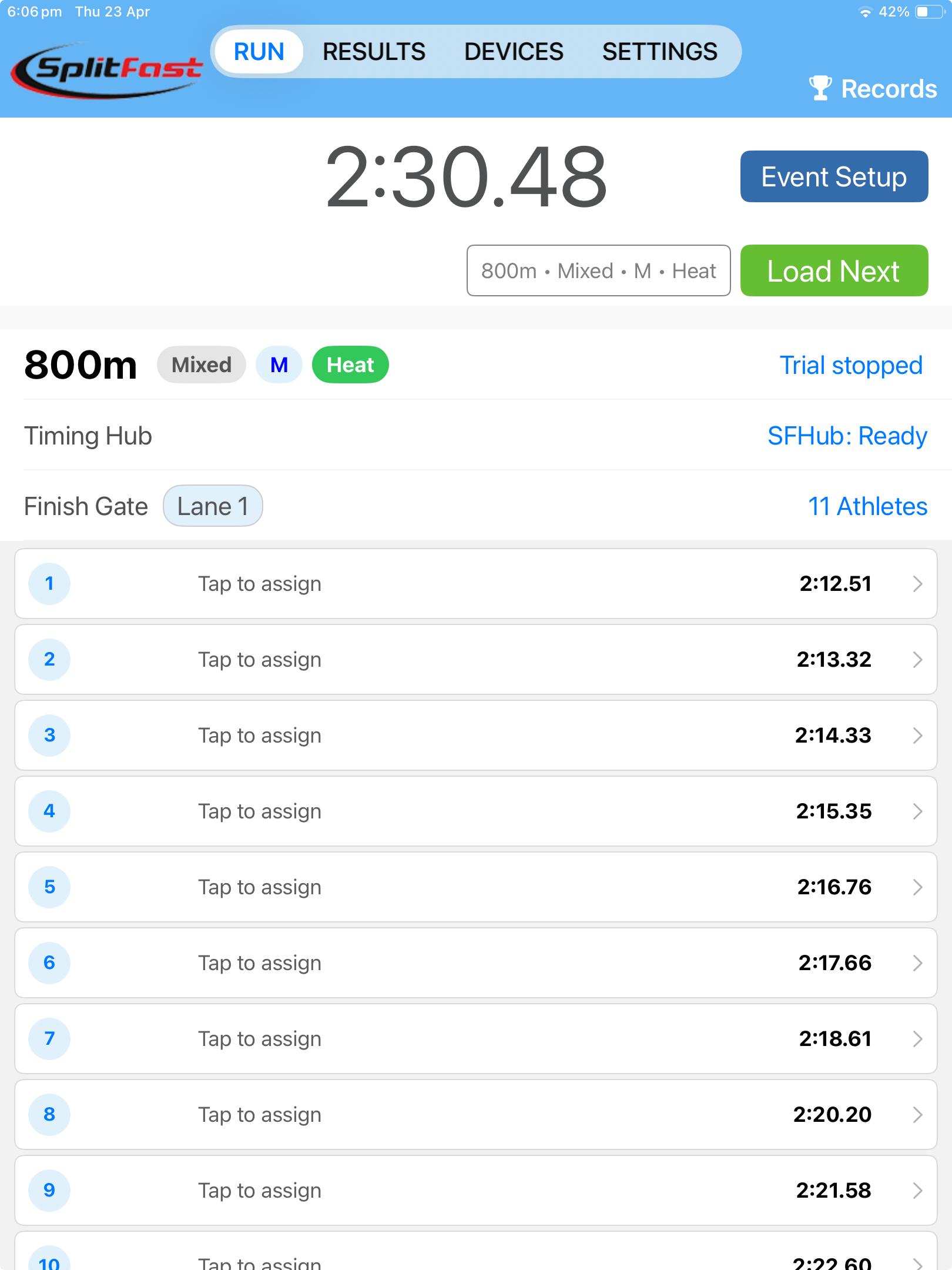Select the green Heat badge
This screenshot has width=952, height=1270.
350,365
